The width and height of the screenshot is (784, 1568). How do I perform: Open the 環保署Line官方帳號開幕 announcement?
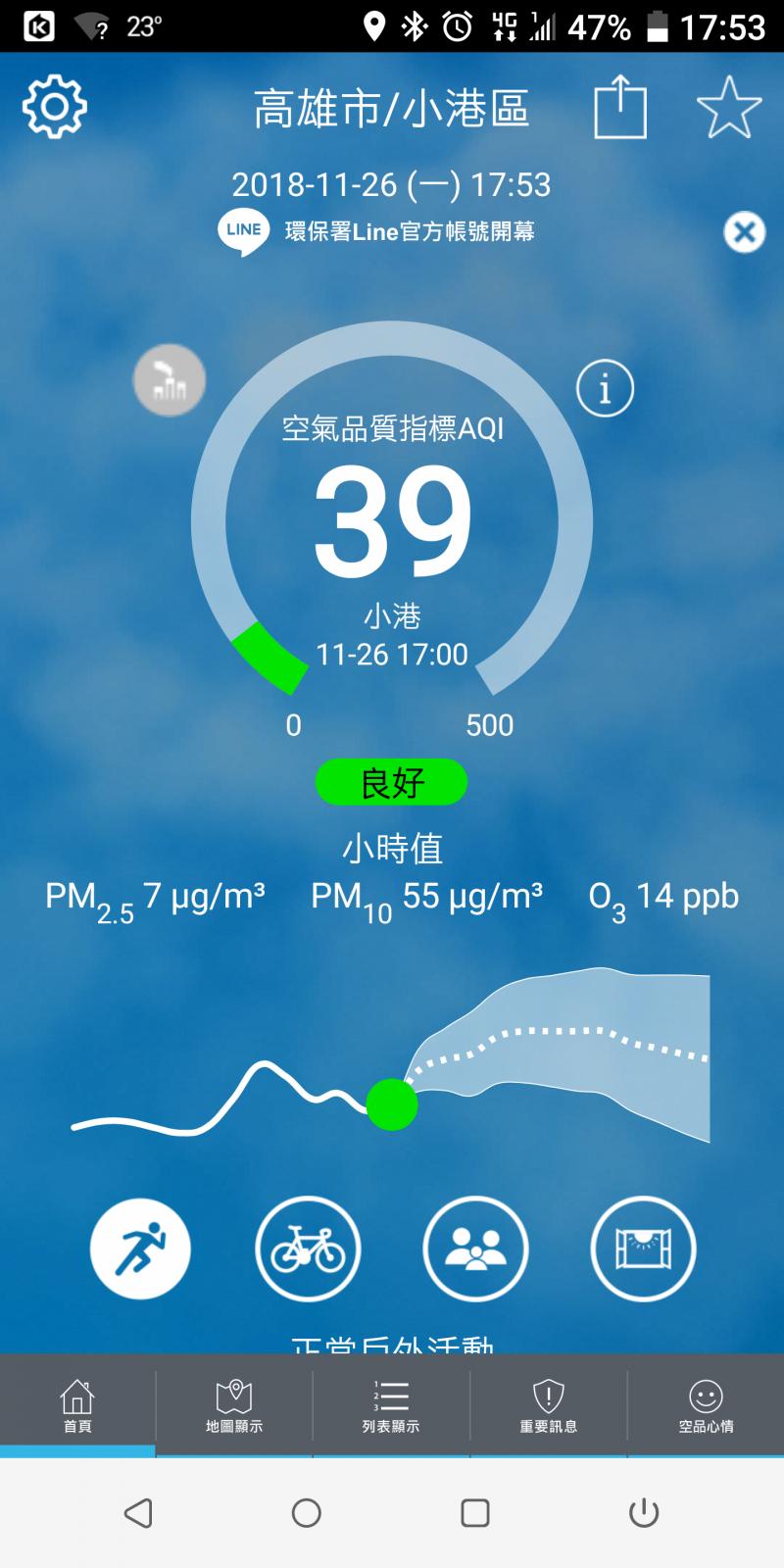pyautogui.click(x=409, y=231)
